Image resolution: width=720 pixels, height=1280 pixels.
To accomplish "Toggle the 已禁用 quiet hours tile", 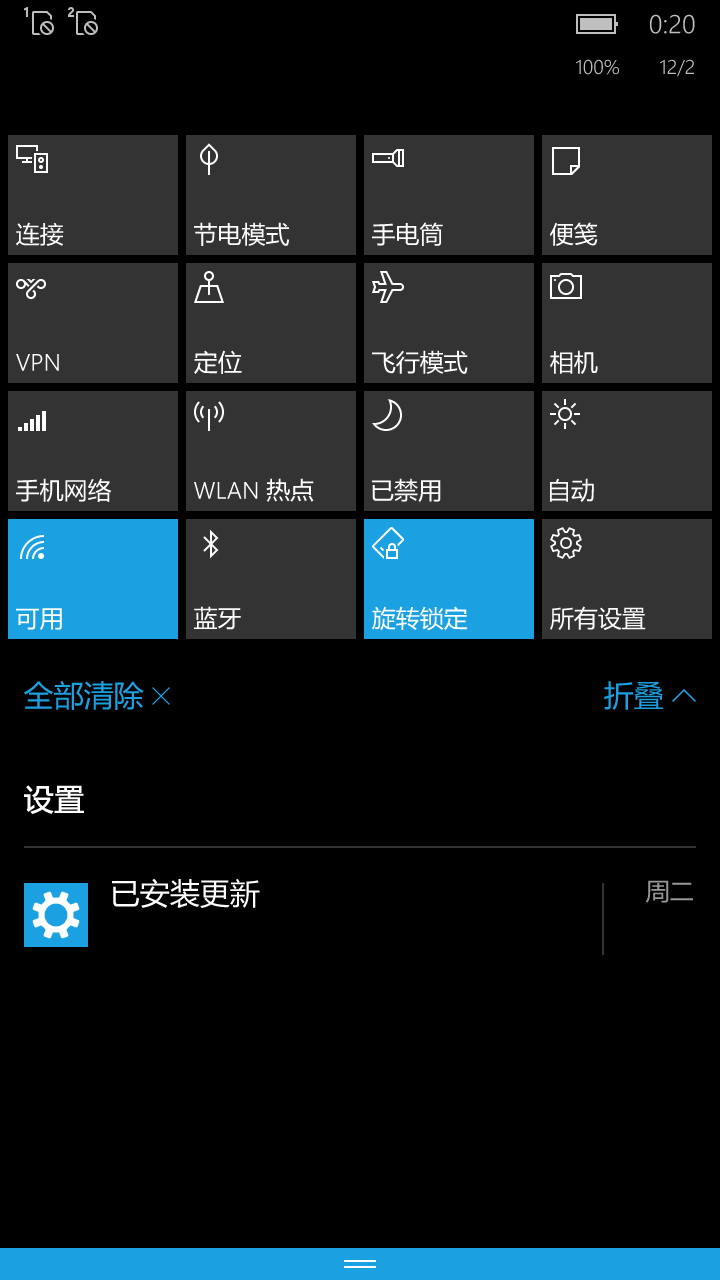I will (449, 451).
